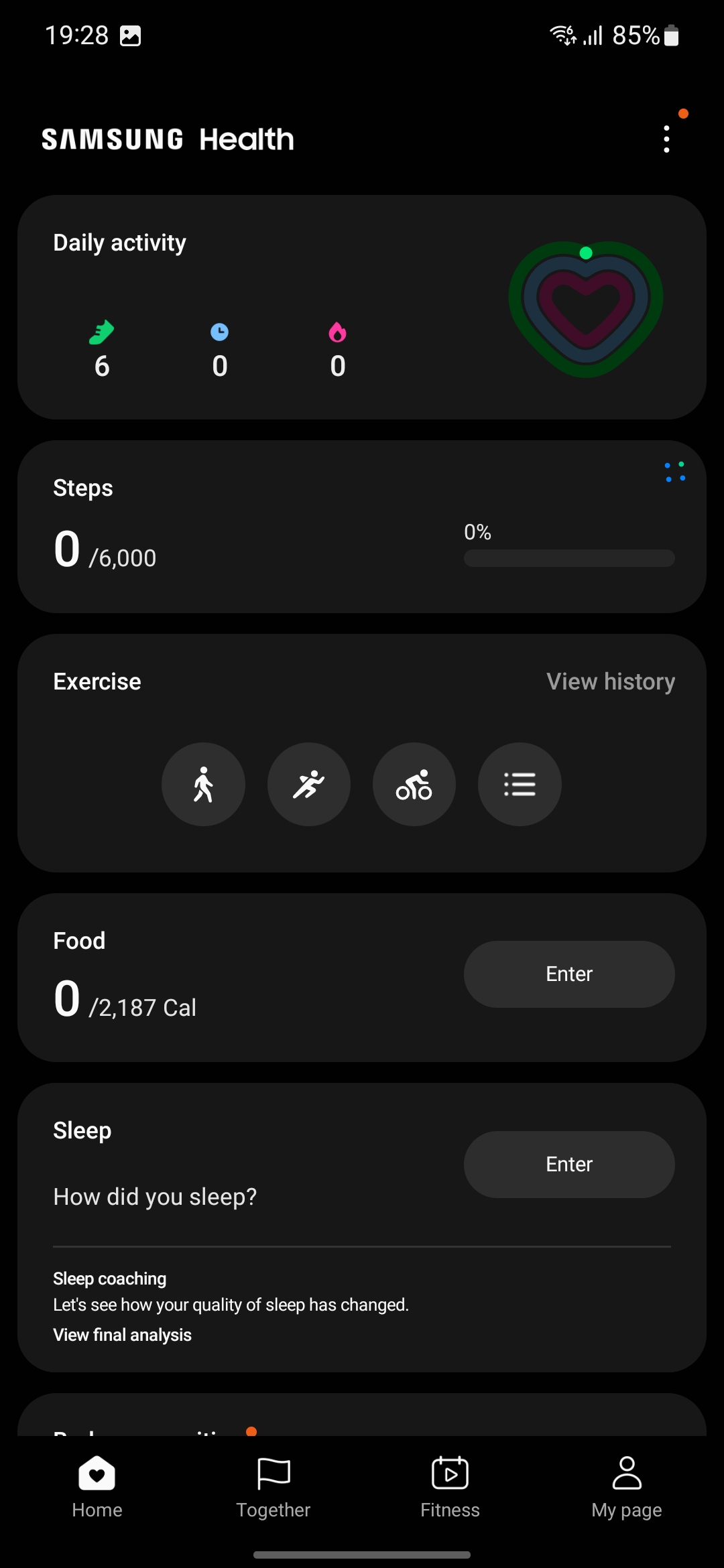View final sleep coaching analysis
This screenshot has height=1568, width=724.
[x=123, y=1335]
